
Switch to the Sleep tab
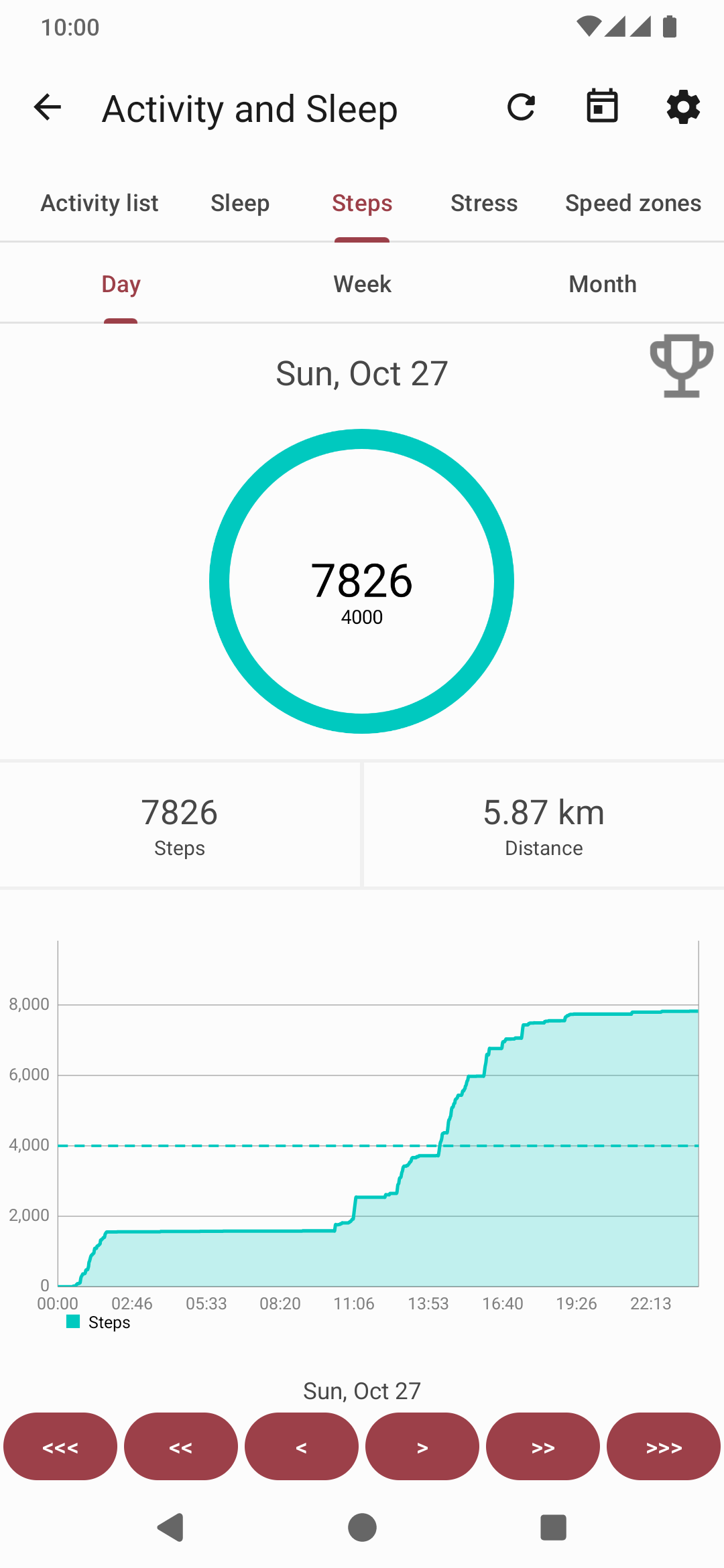pyautogui.click(x=240, y=203)
